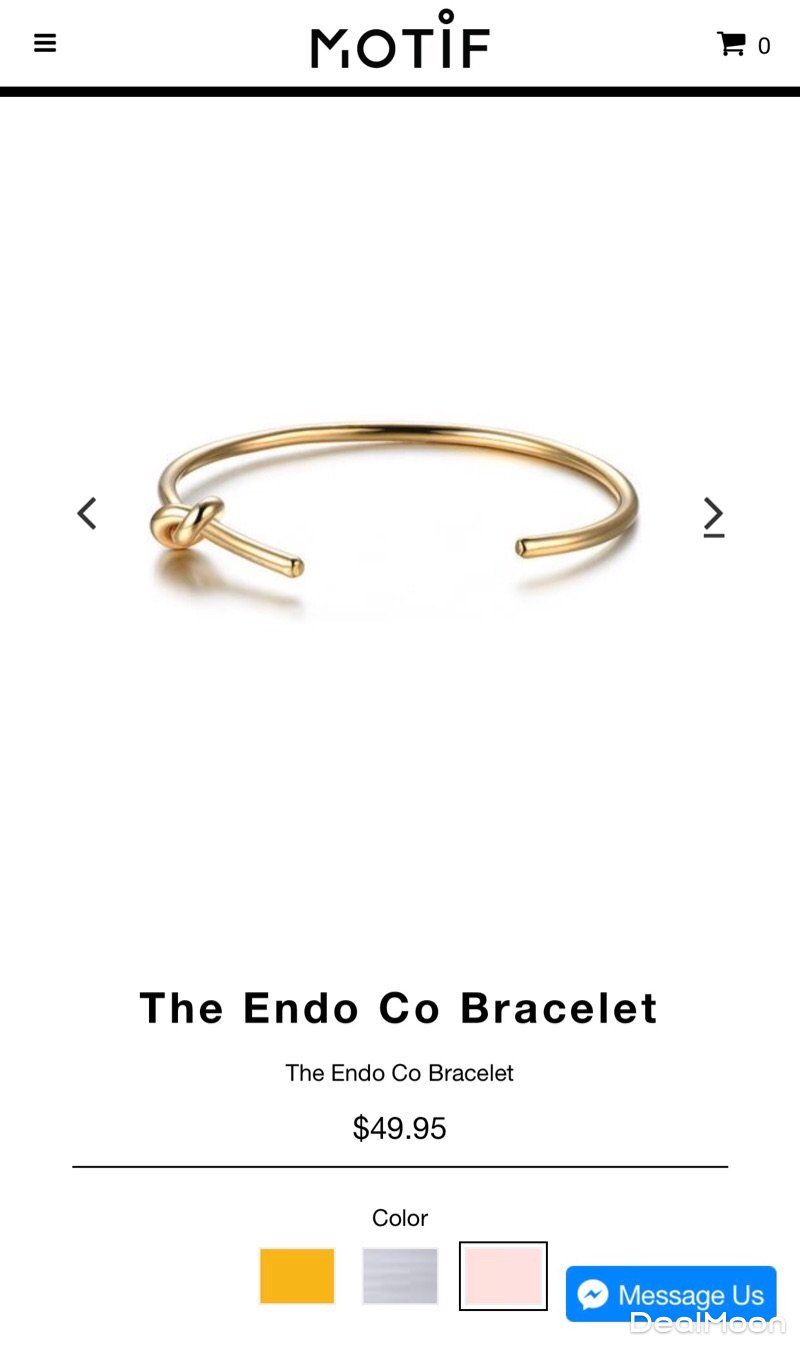Screen dimensions: 800x1347
Task: Go to the Motif home page
Action: (400, 42)
